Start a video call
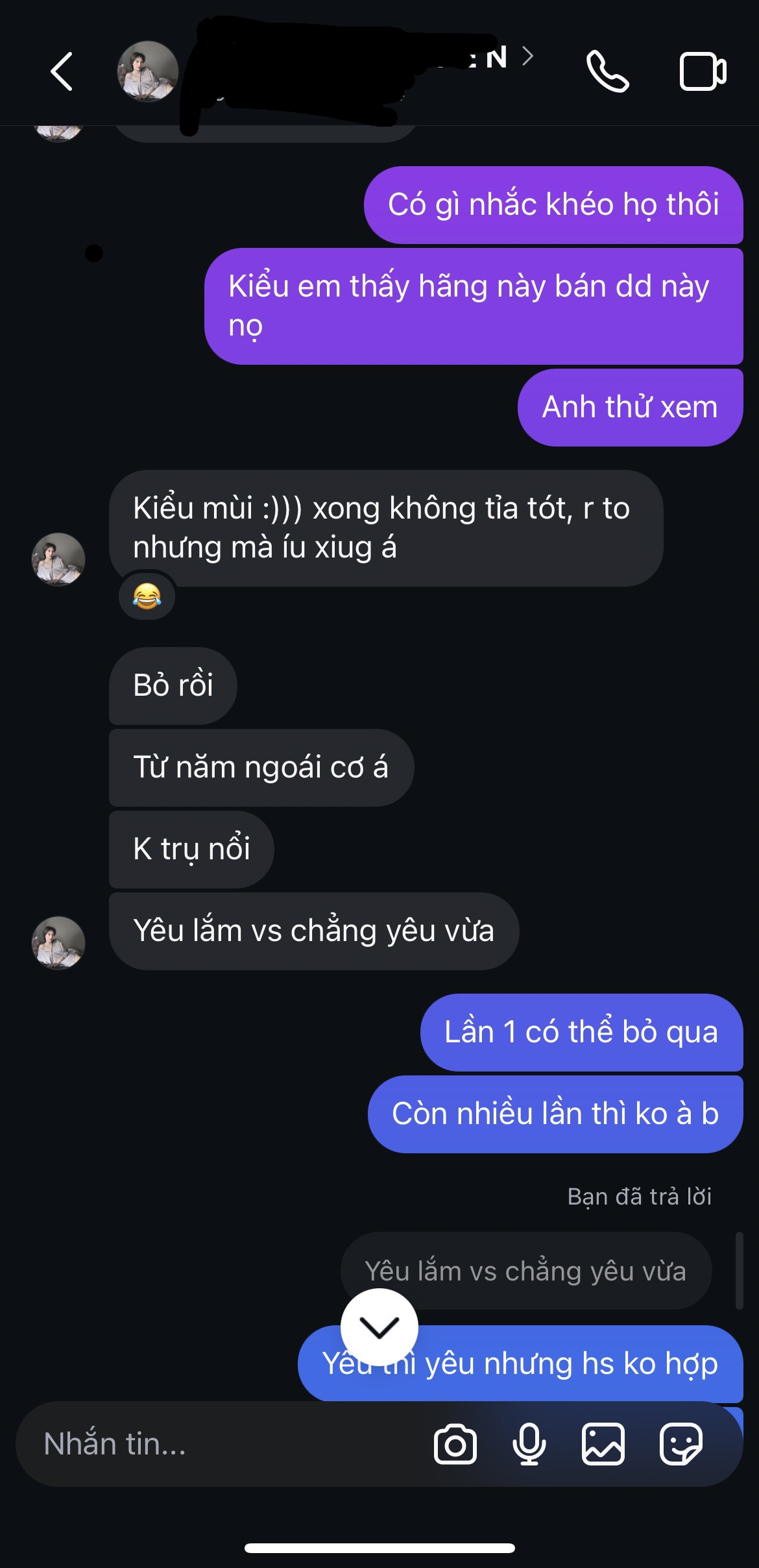 [703, 71]
